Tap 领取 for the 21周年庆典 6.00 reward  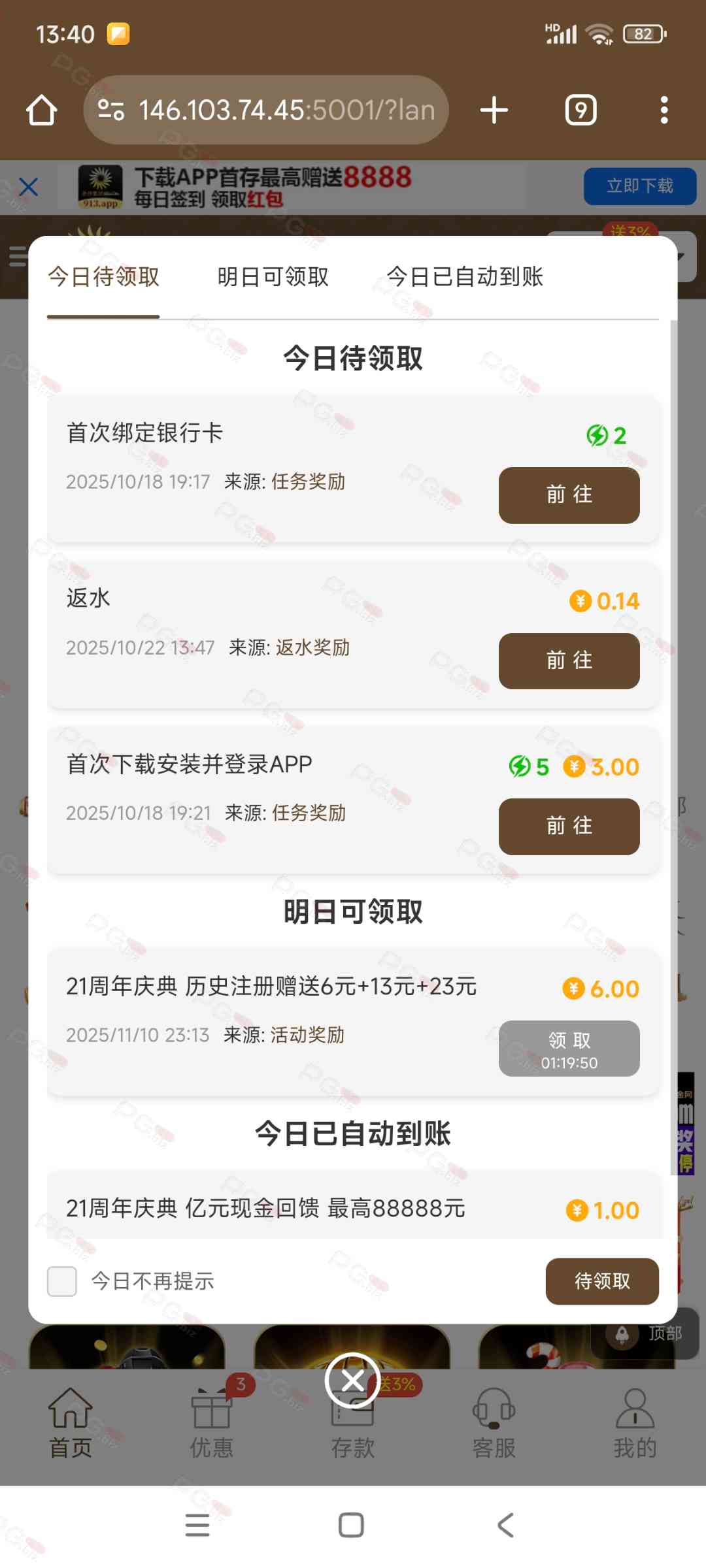(569, 1048)
